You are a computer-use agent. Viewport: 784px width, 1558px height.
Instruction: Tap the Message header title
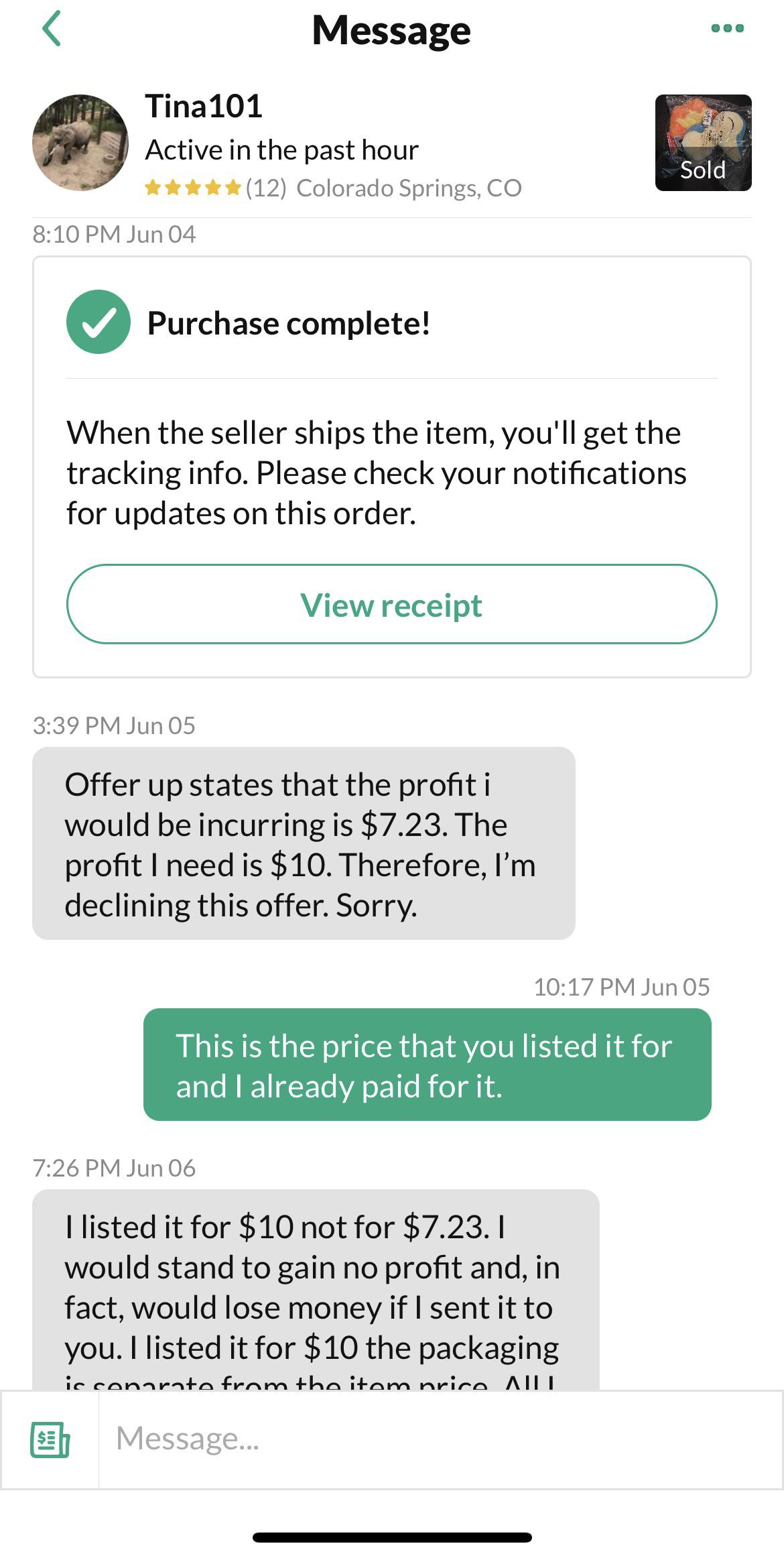392,30
